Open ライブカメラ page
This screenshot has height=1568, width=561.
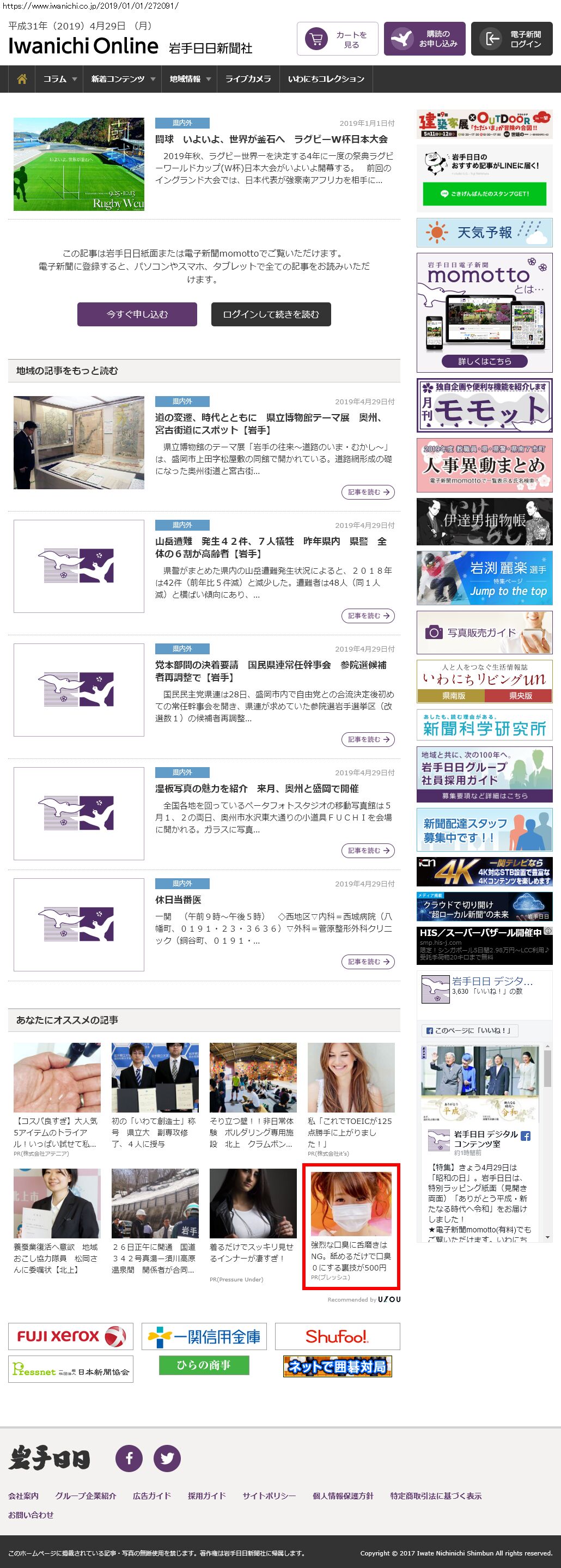click(248, 79)
